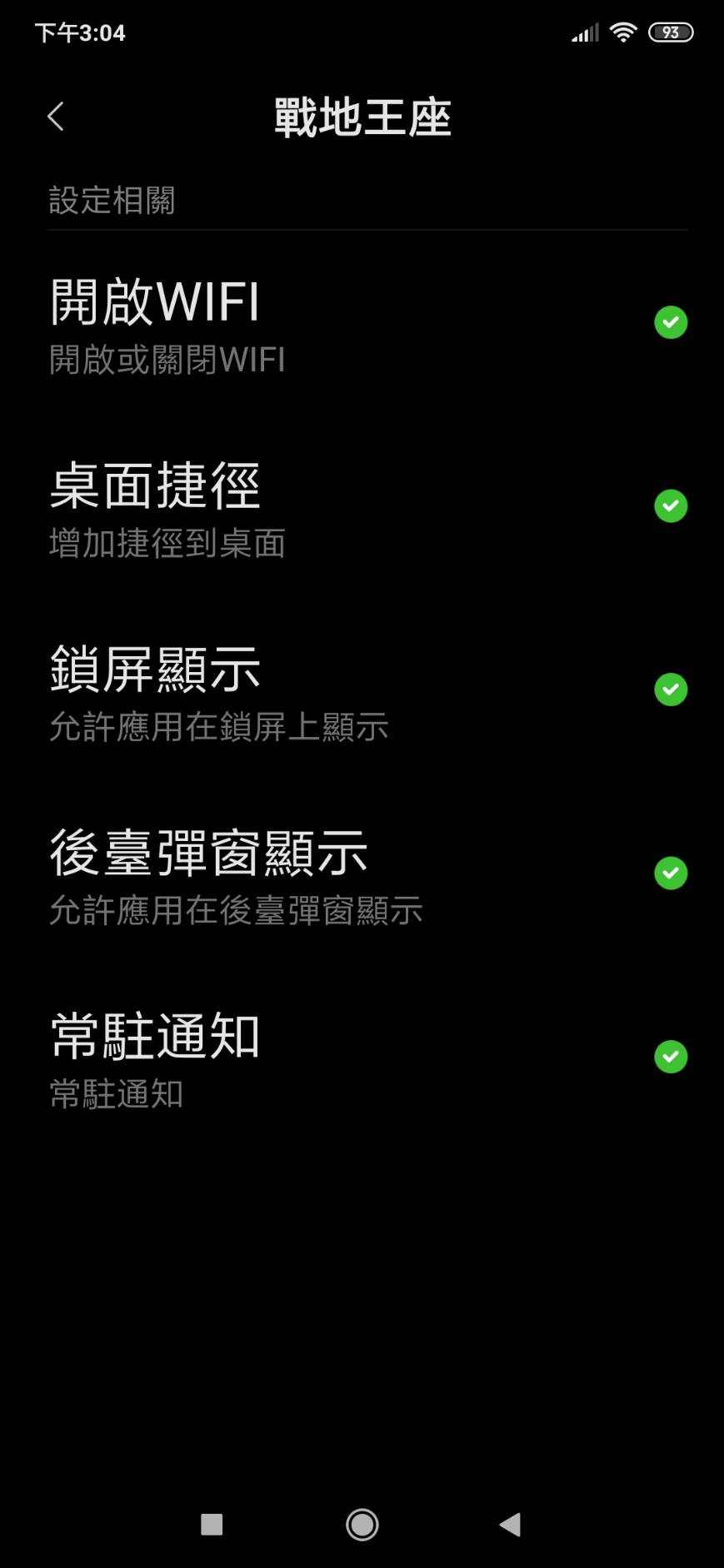
Task: Go back using the top-left arrow
Action: (x=56, y=117)
